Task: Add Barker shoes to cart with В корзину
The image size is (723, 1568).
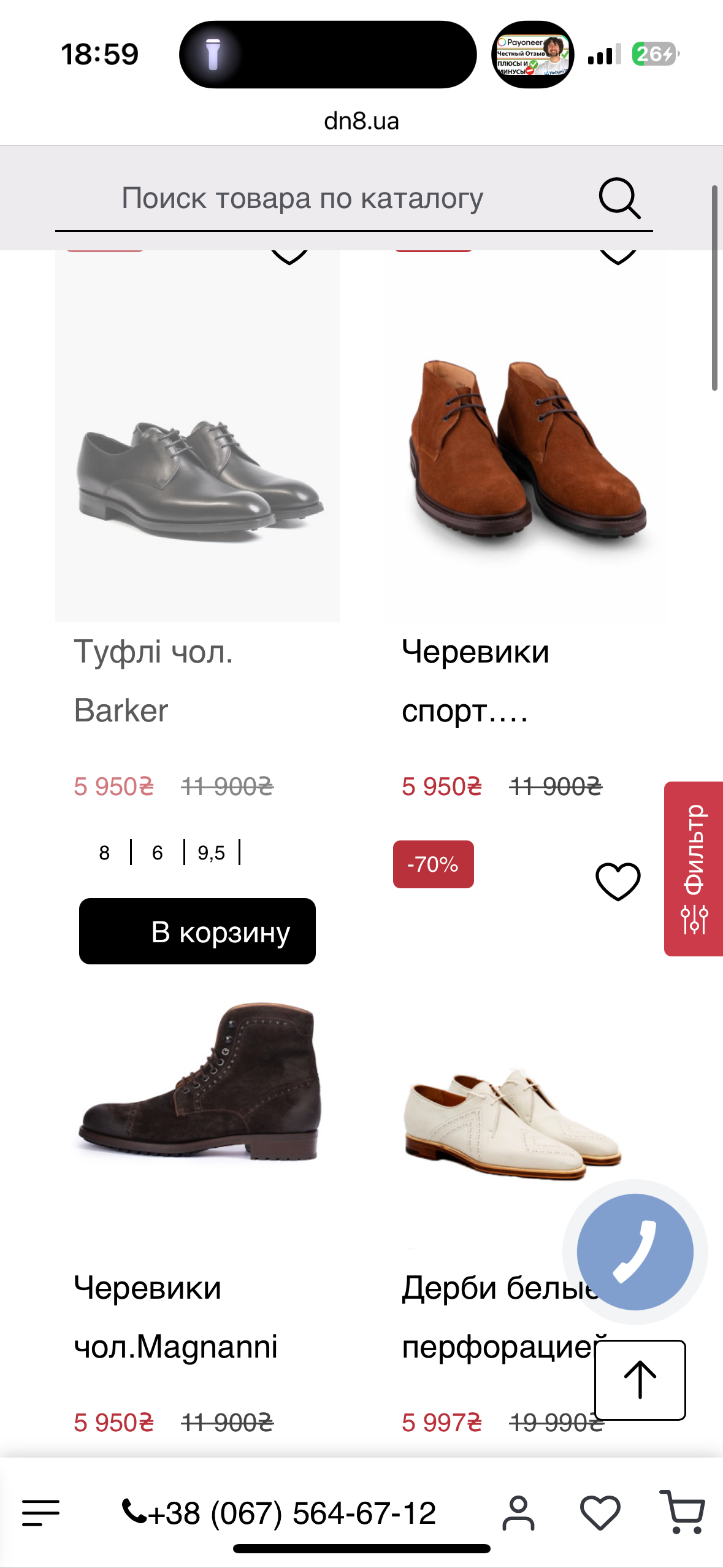Action: click(197, 931)
